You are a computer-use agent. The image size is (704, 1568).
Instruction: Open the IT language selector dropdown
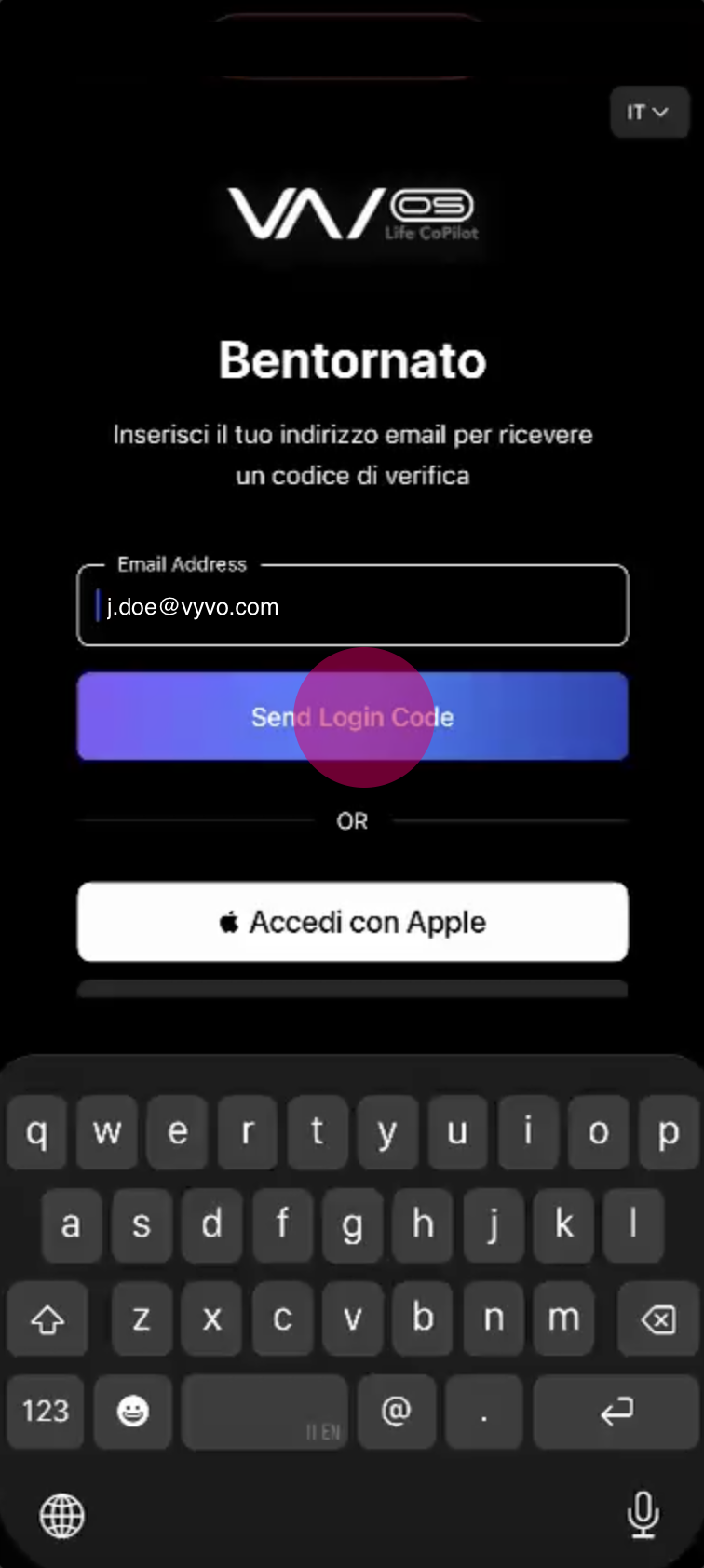(x=649, y=112)
